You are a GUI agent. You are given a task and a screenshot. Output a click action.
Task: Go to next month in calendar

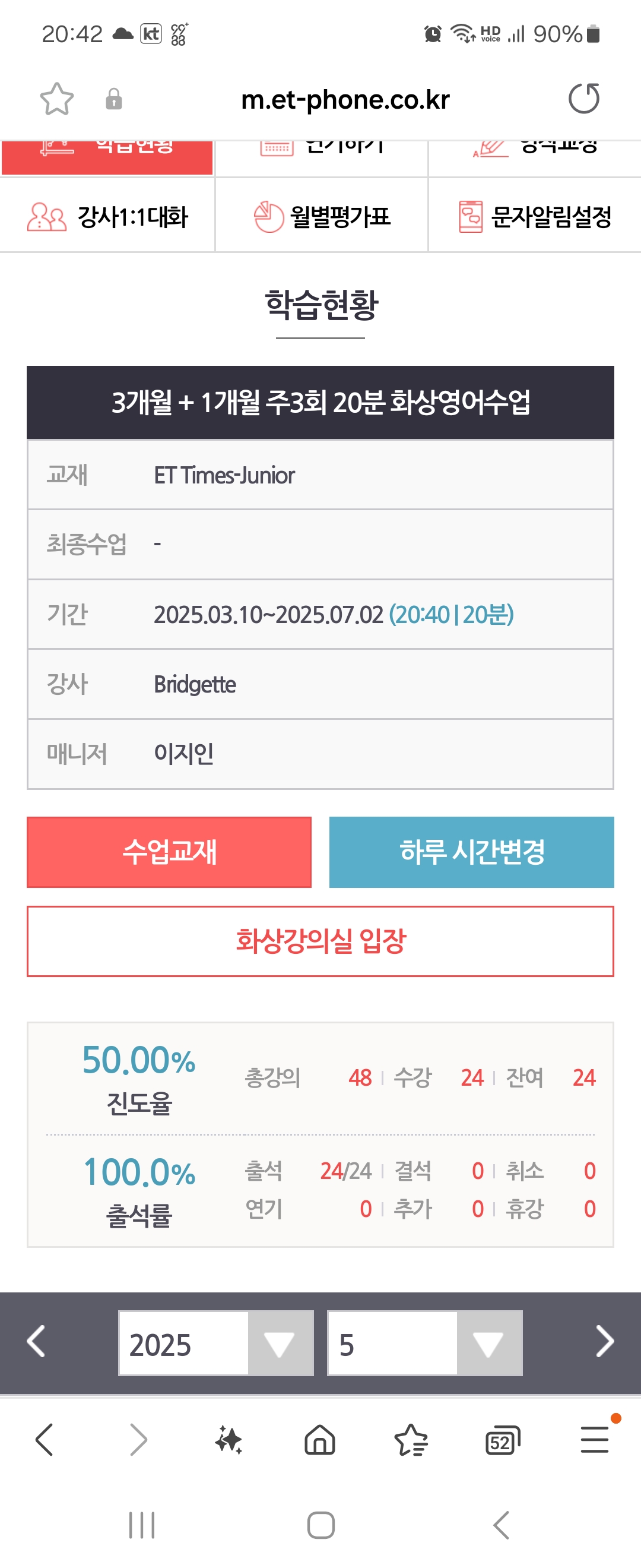[x=605, y=1342]
